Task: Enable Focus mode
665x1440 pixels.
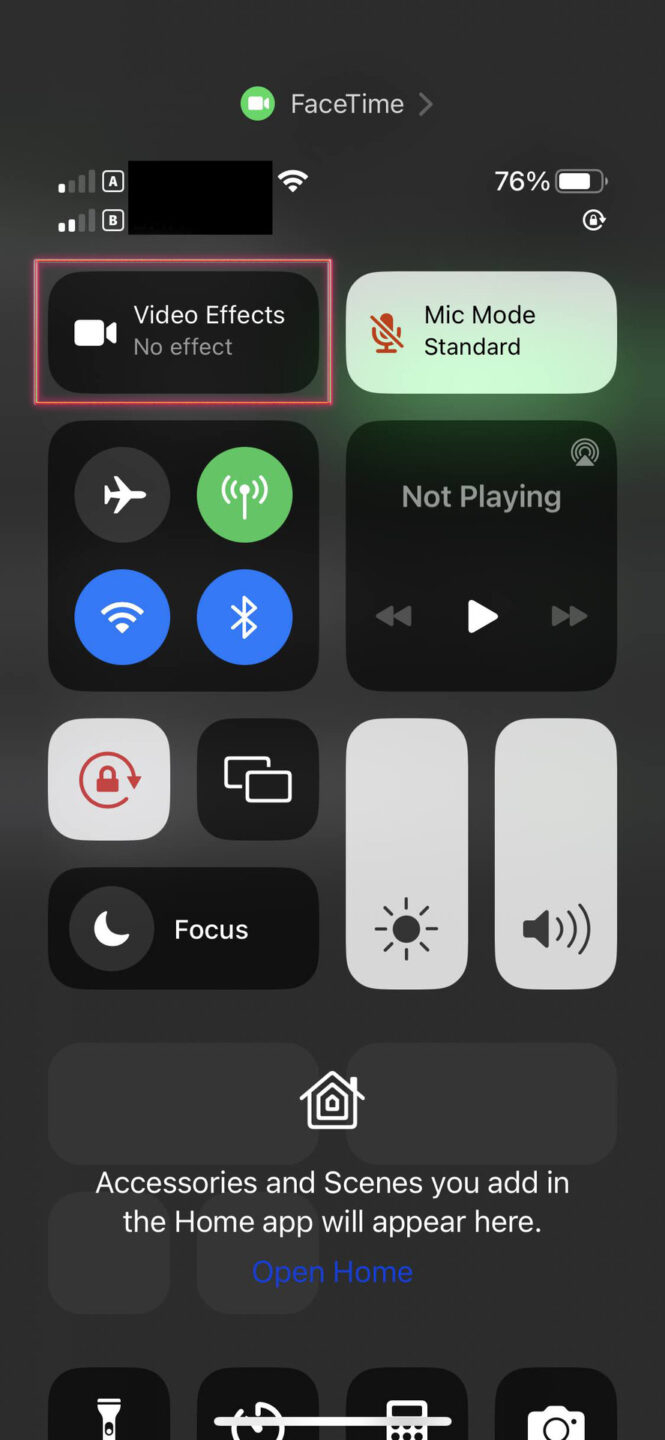Action: coord(184,929)
